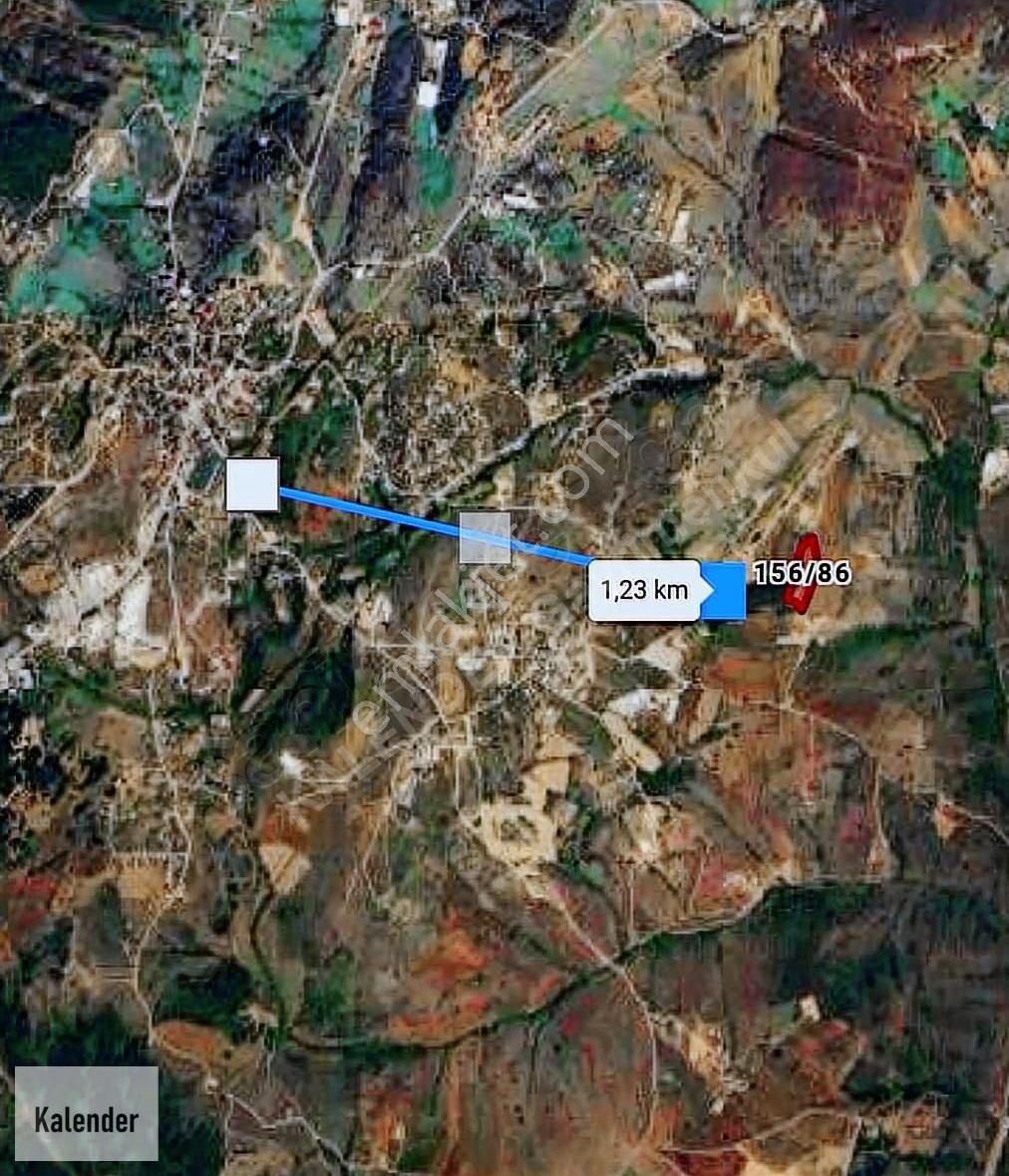The width and height of the screenshot is (1009, 1176).
Task: Open the 1,23 km distance measurement callout
Action: (645, 590)
